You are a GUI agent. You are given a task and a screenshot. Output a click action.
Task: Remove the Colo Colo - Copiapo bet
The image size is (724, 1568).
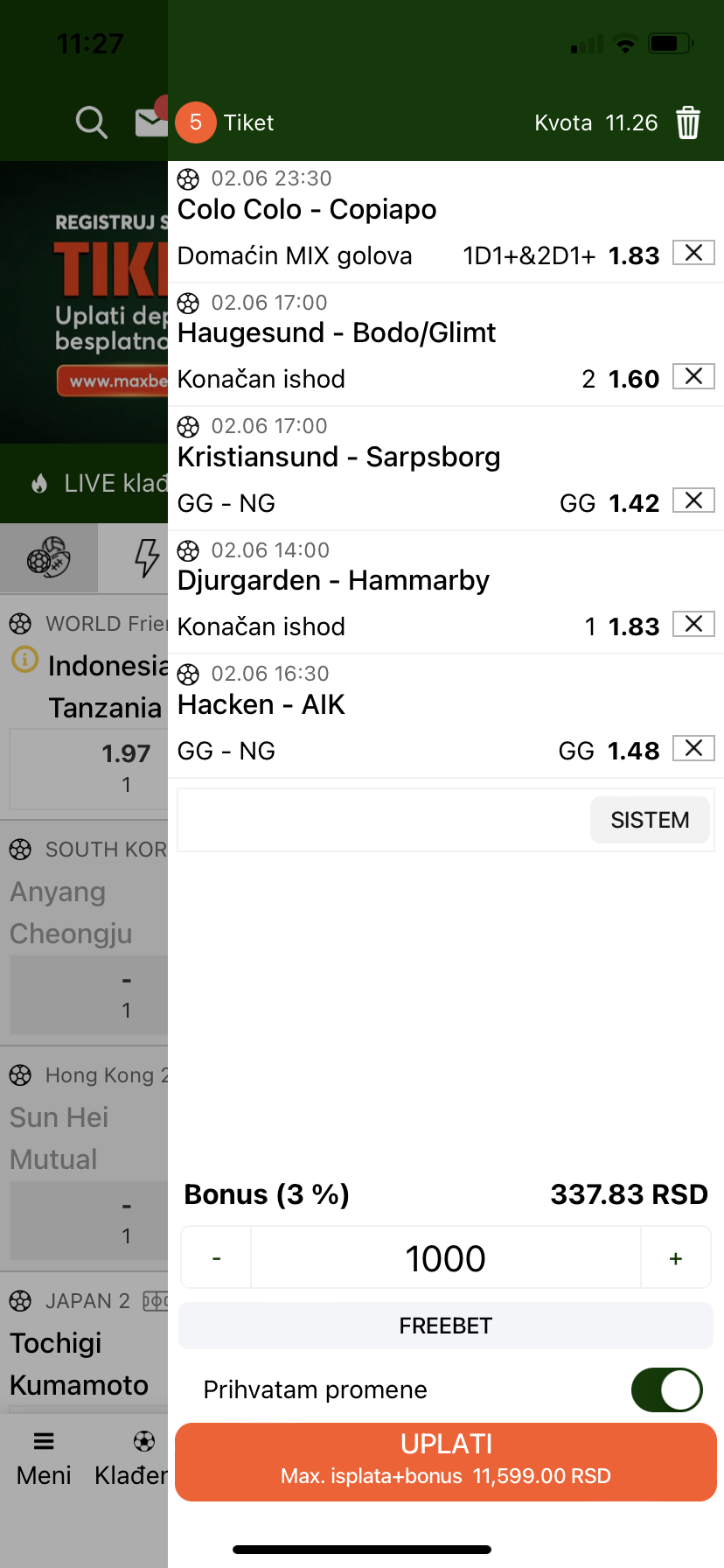click(693, 253)
